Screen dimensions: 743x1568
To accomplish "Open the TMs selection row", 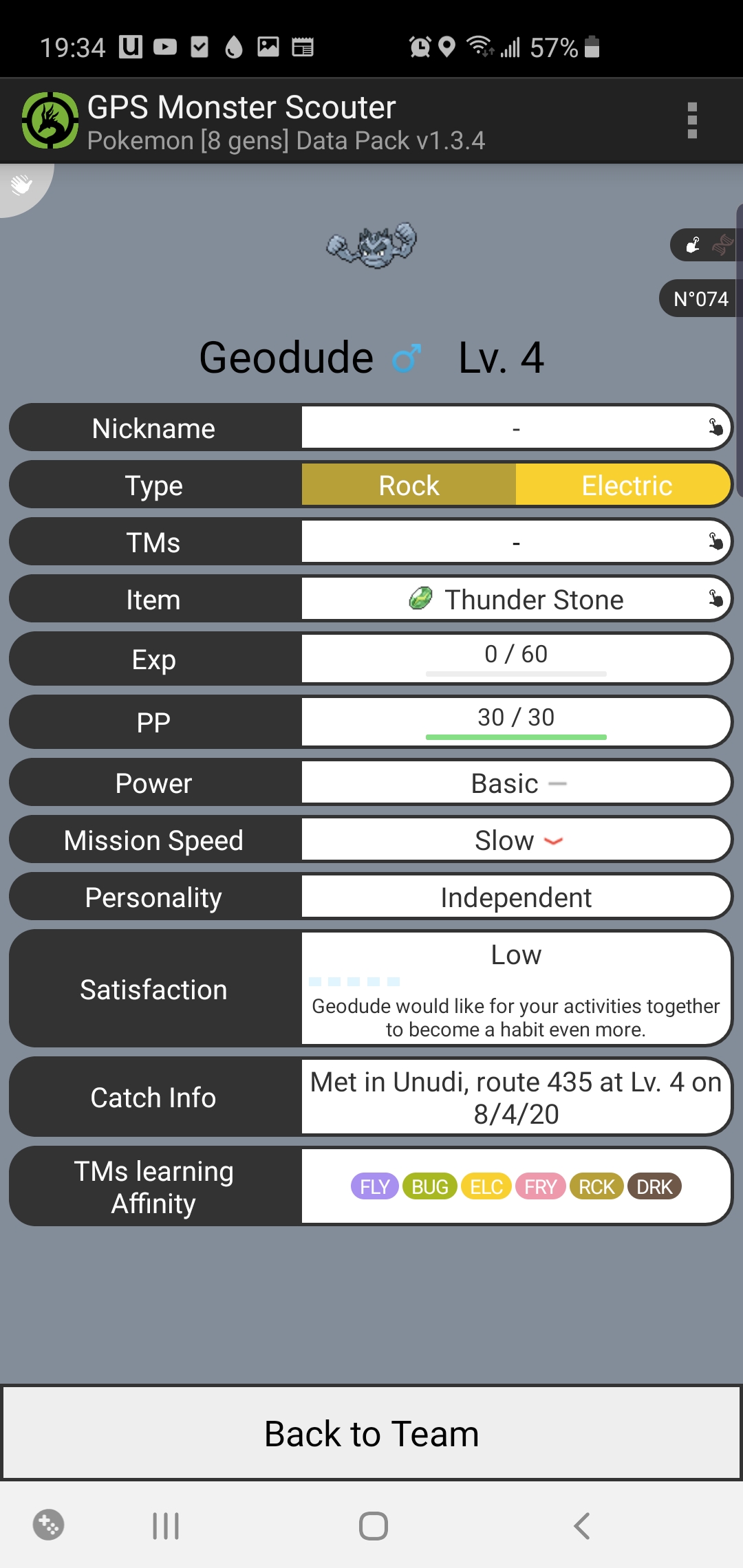I will click(x=516, y=543).
